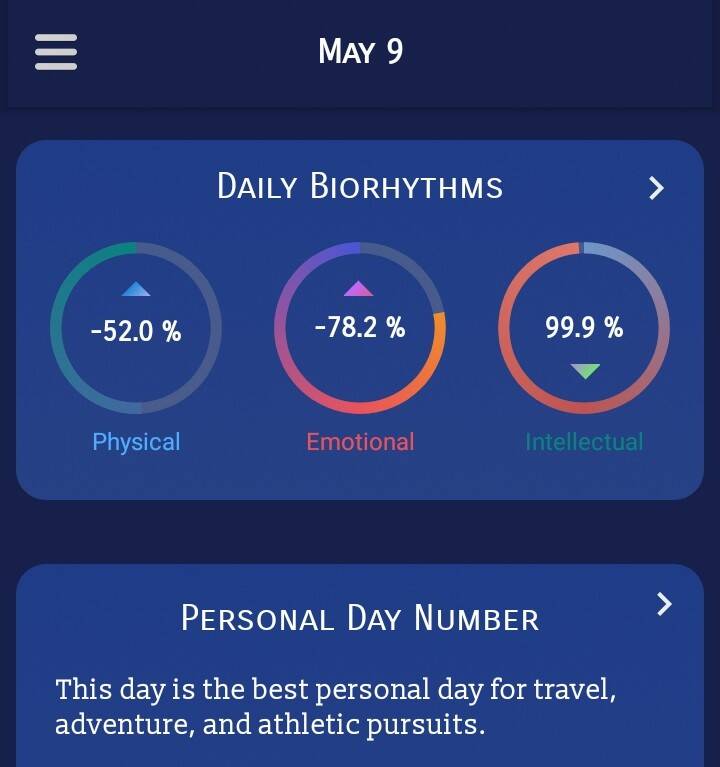Open the Physical biorhythm circle
This screenshot has width=720, height=767.
coord(136,328)
